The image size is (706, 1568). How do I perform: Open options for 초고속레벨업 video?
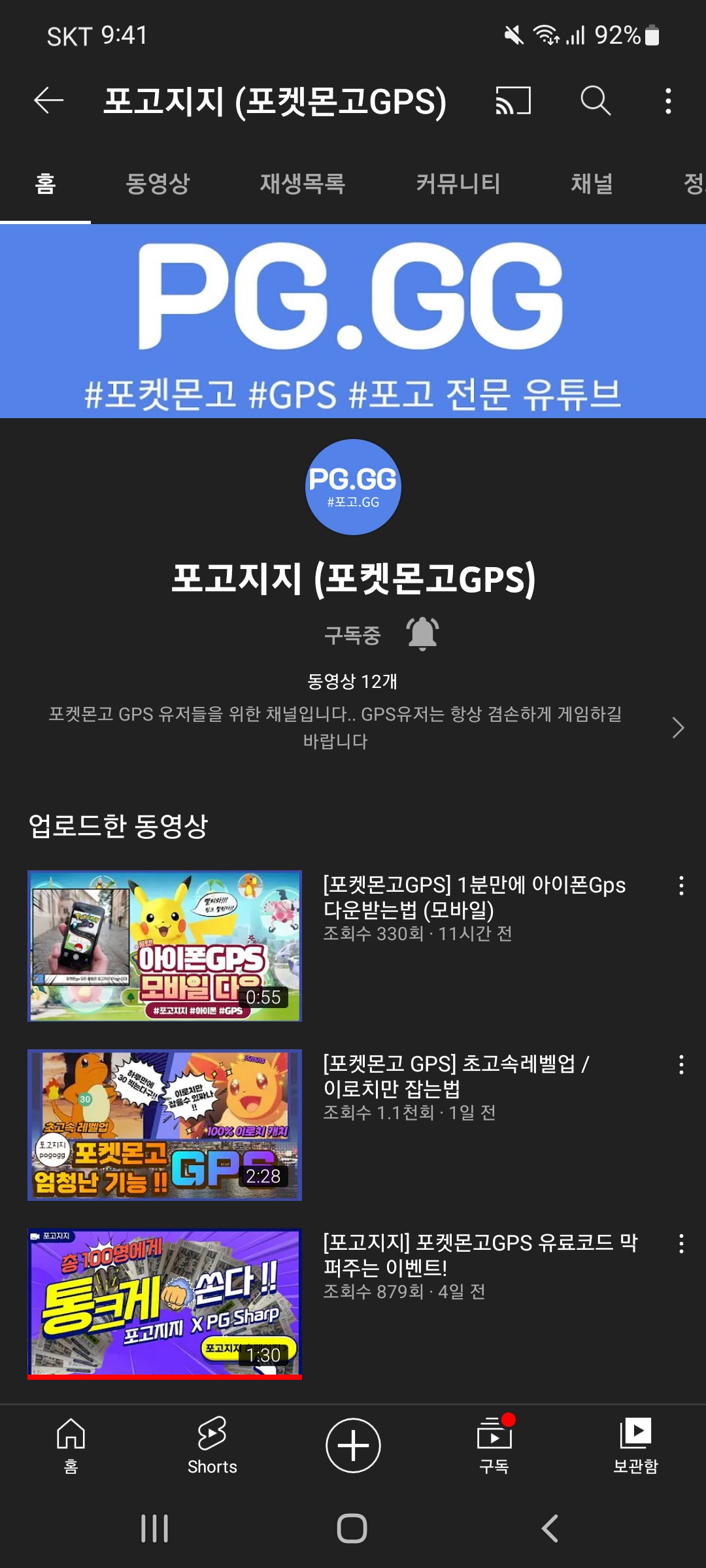pyautogui.click(x=681, y=1065)
